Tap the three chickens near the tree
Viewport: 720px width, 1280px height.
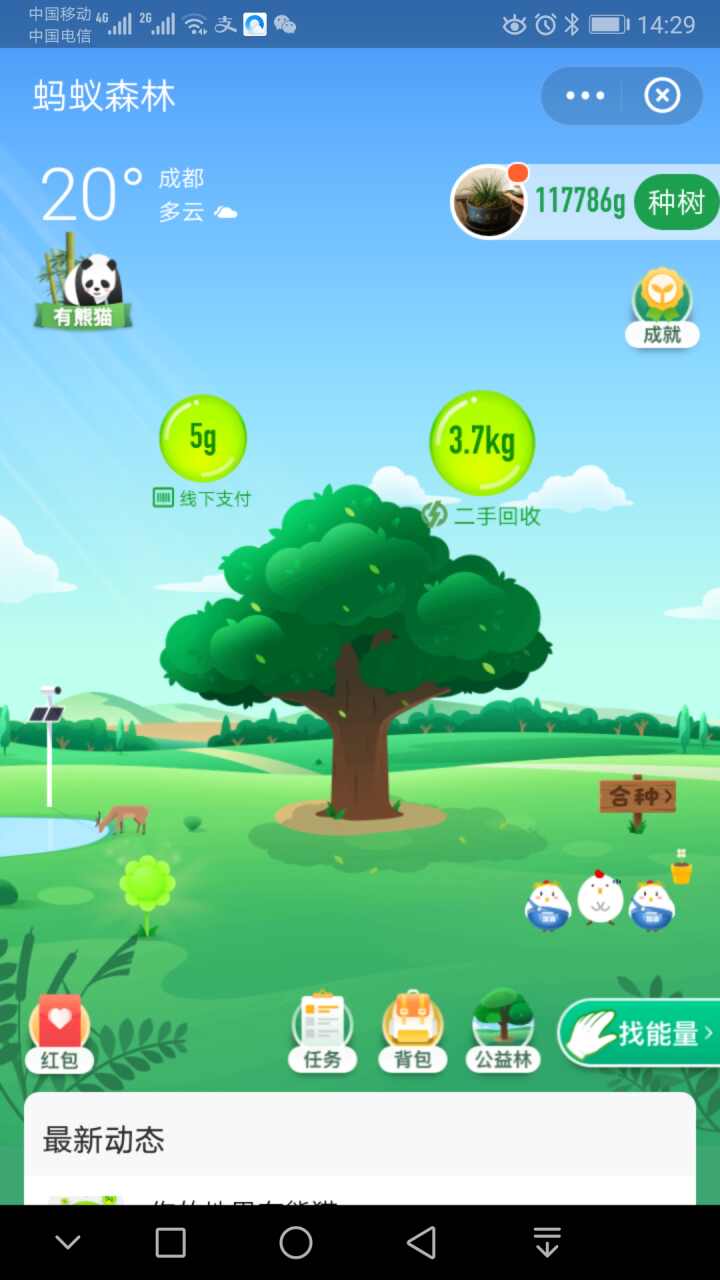point(600,902)
